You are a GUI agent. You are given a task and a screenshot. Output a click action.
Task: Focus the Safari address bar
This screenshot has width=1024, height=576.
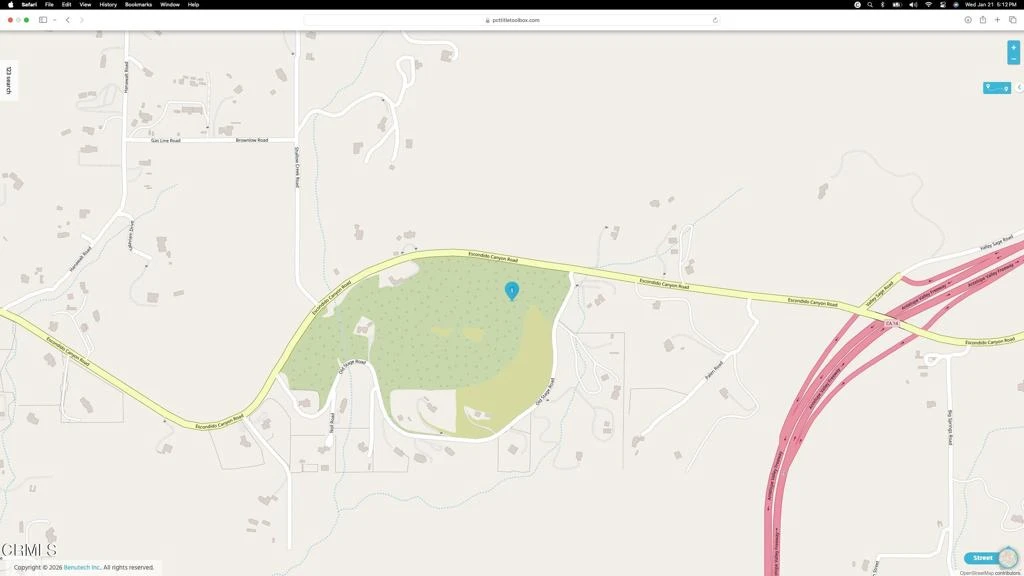pyautogui.click(x=512, y=20)
